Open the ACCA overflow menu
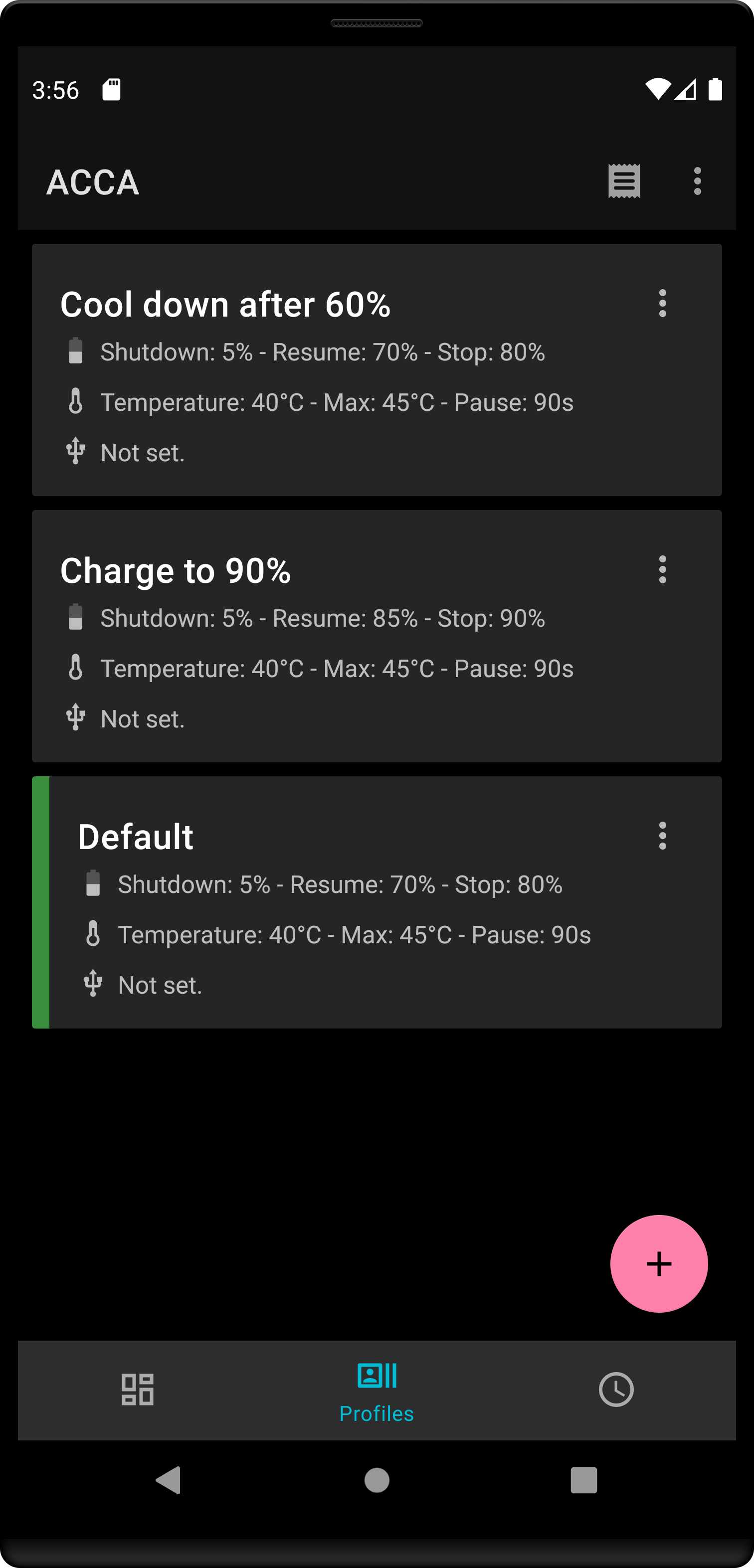This screenshot has height=1568, width=754. pos(697,181)
